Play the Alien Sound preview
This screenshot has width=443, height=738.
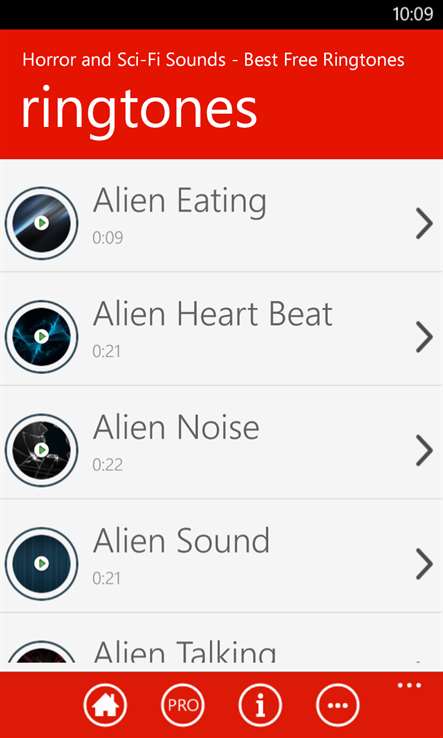coord(41,563)
